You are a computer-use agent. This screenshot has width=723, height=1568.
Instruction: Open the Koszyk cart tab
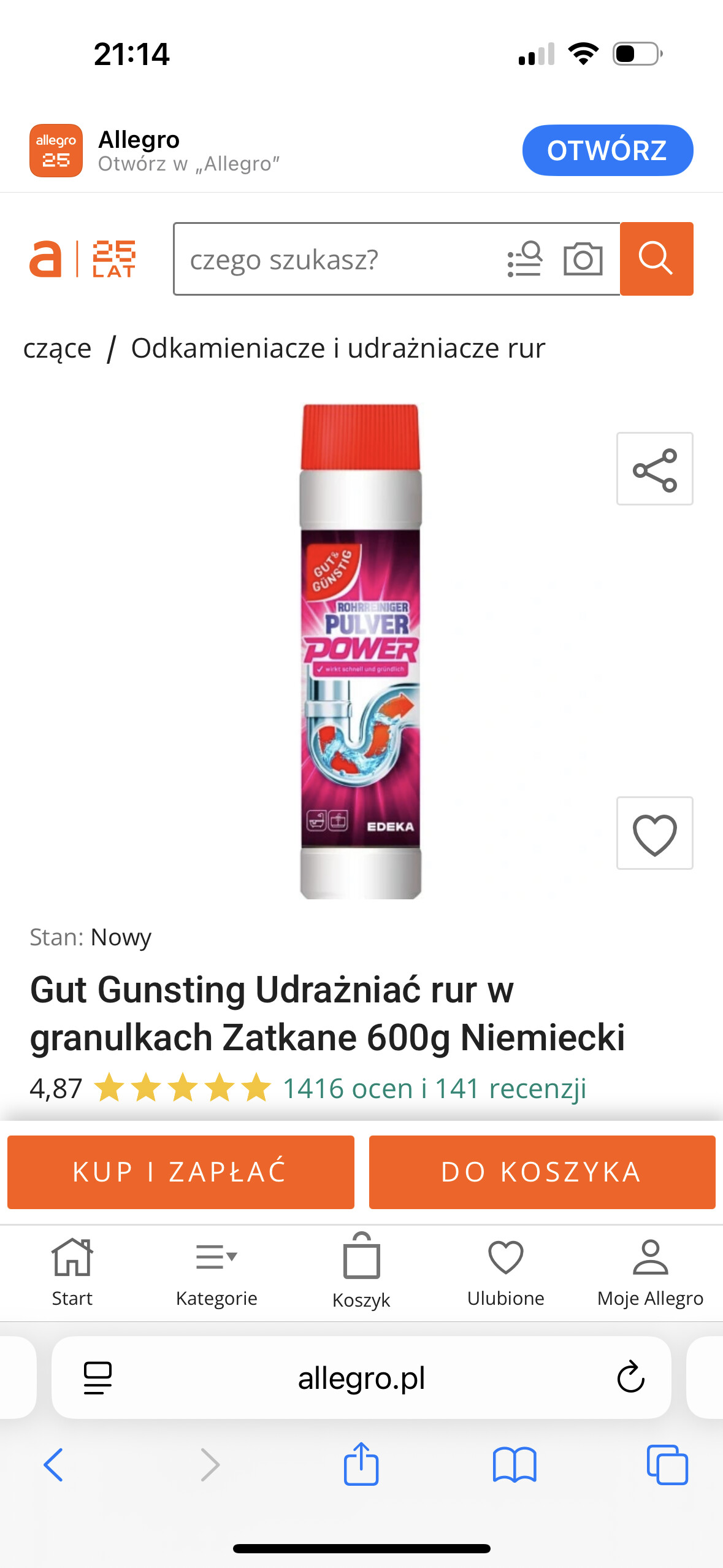(x=361, y=1272)
